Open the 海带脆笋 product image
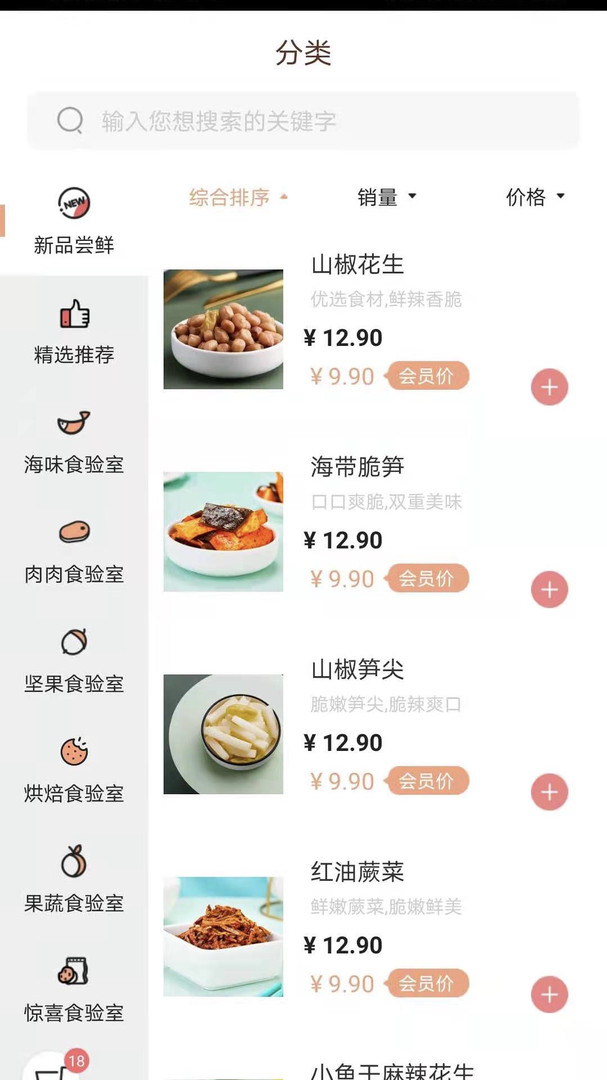607x1080 pixels. click(x=223, y=532)
